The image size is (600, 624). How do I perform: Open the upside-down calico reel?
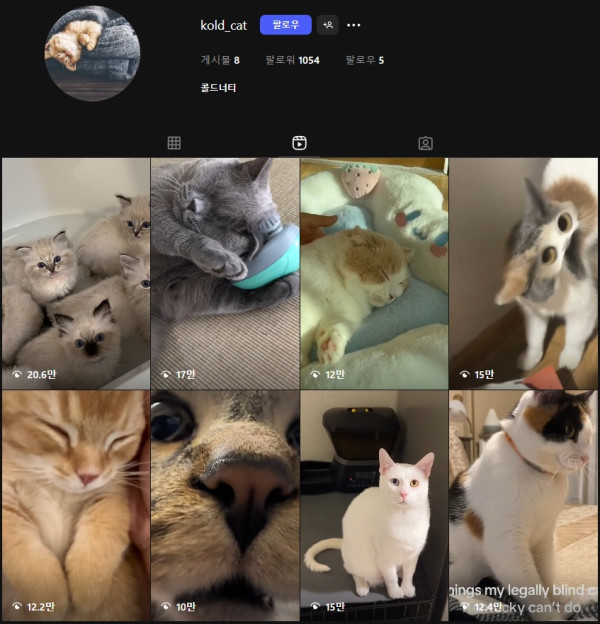[524, 272]
